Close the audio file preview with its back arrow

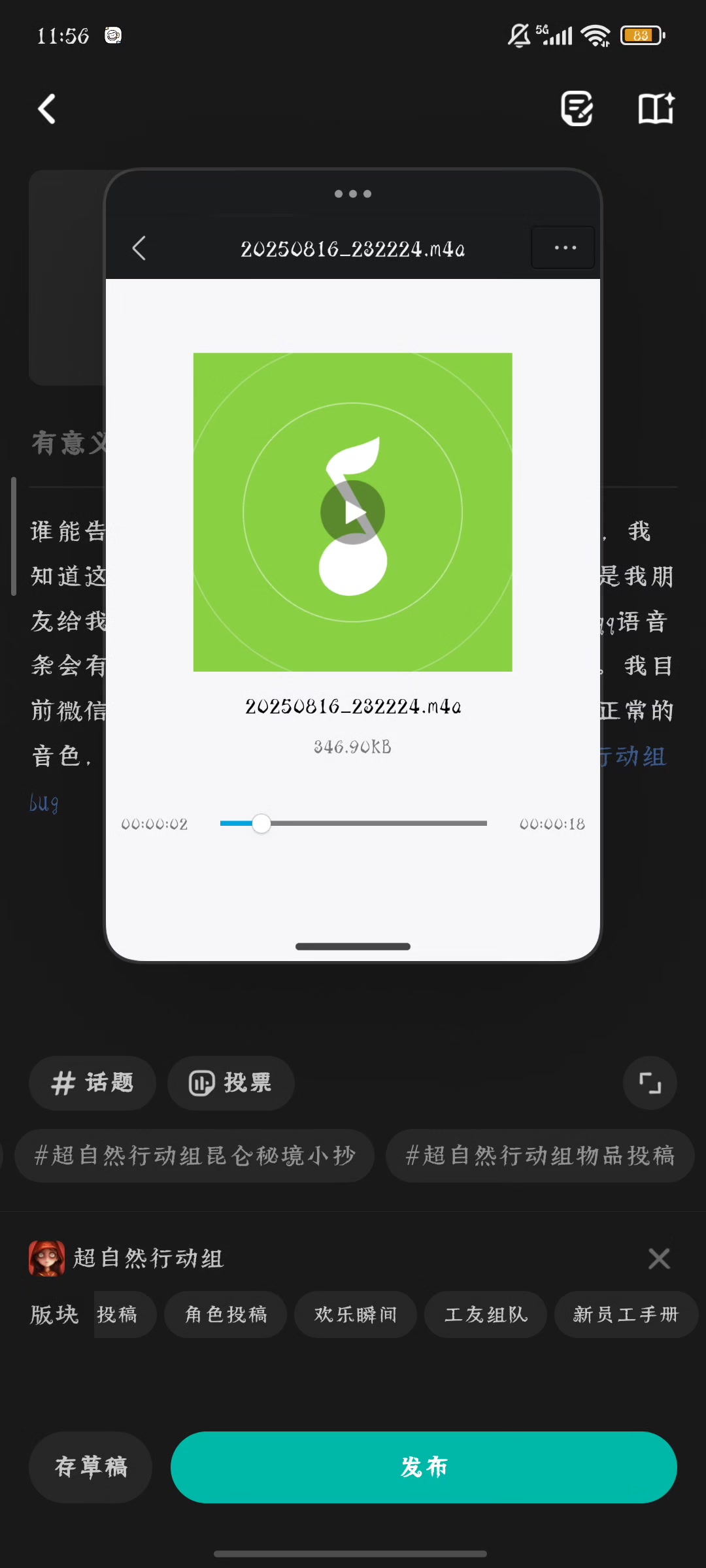pos(139,248)
